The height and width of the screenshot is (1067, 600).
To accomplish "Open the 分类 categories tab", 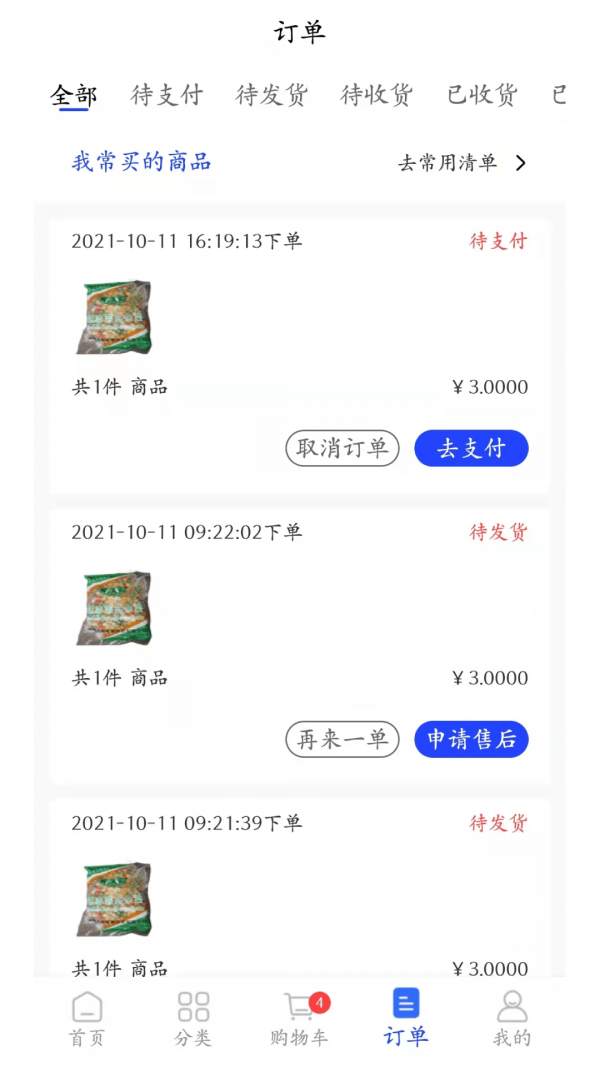I will [x=193, y=1019].
